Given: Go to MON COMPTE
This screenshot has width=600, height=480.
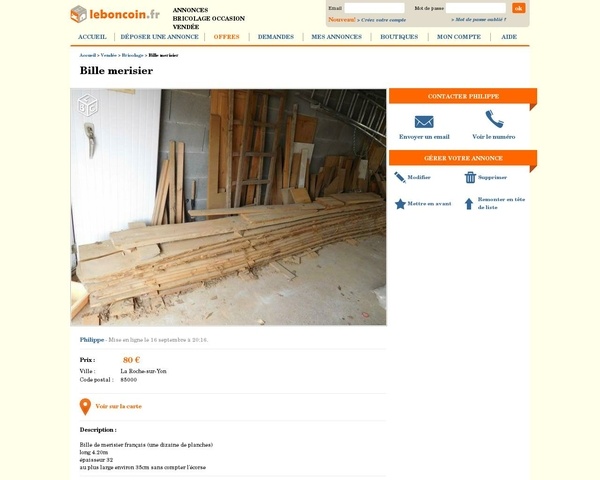Looking at the screenshot, I should (458, 37).
